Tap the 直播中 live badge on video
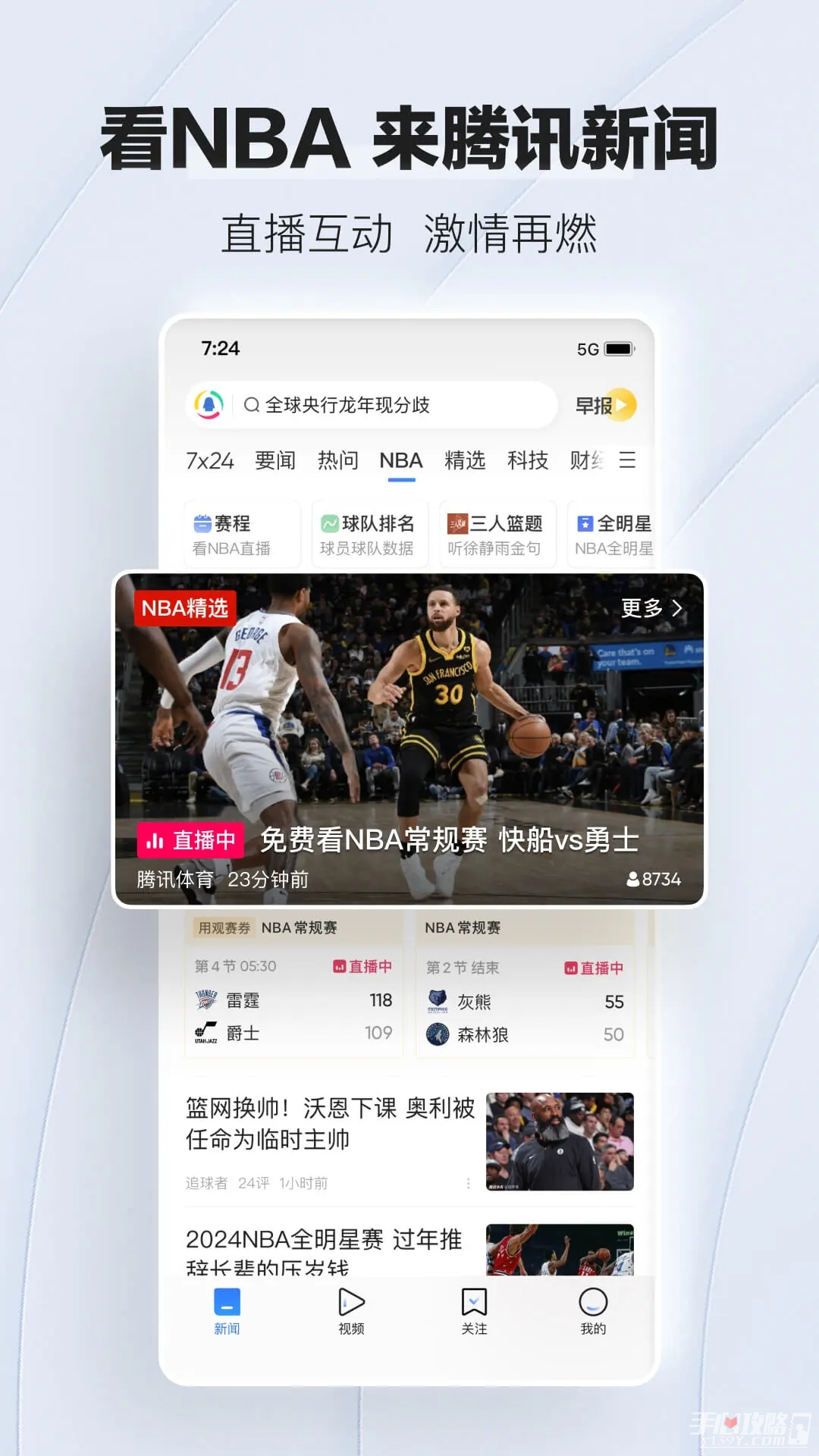The width and height of the screenshot is (819, 1456). [190, 840]
